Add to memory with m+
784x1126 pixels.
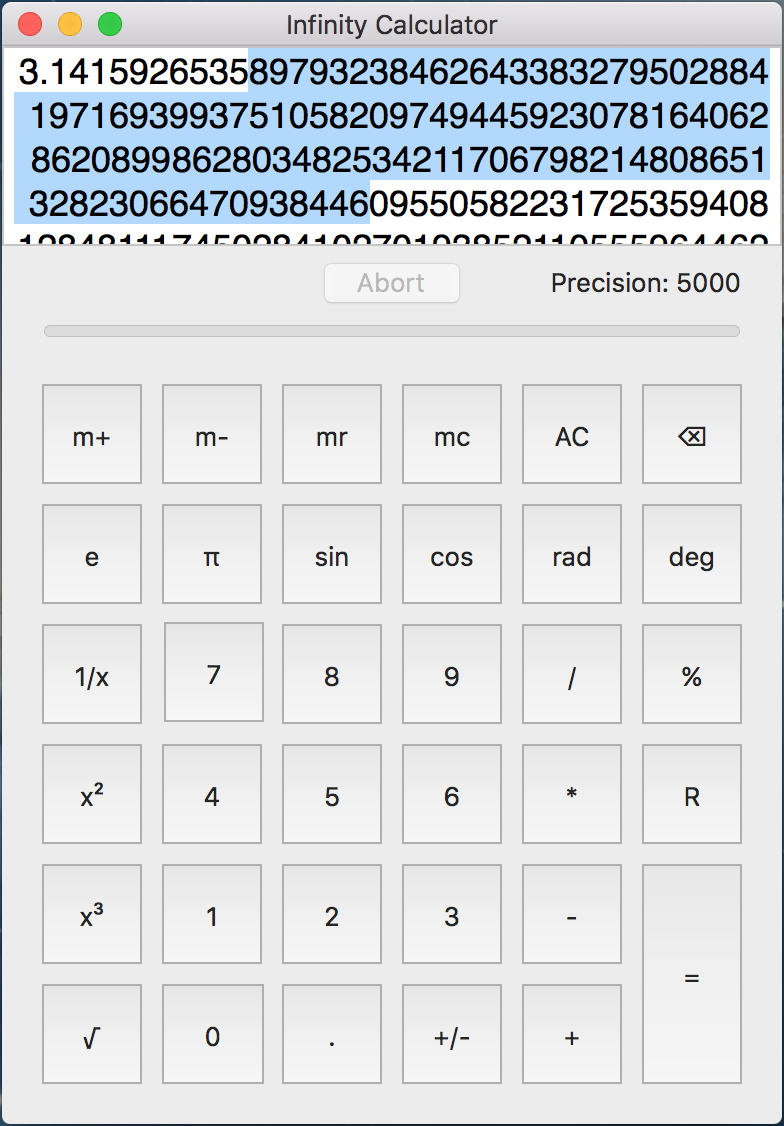(x=92, y=434)
